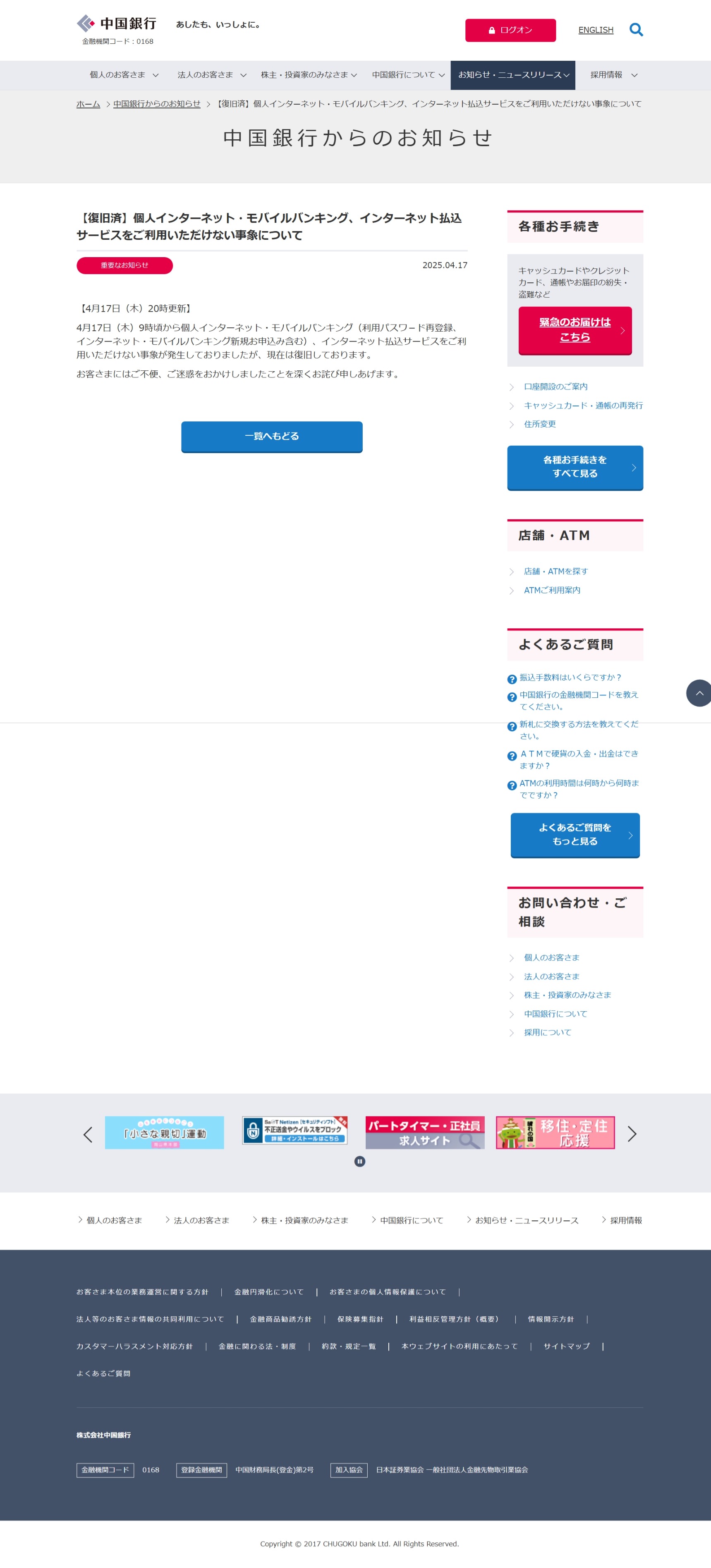Show previous banners in carousel
This screenshot has height=1568, width=711.
(88, 1134)
